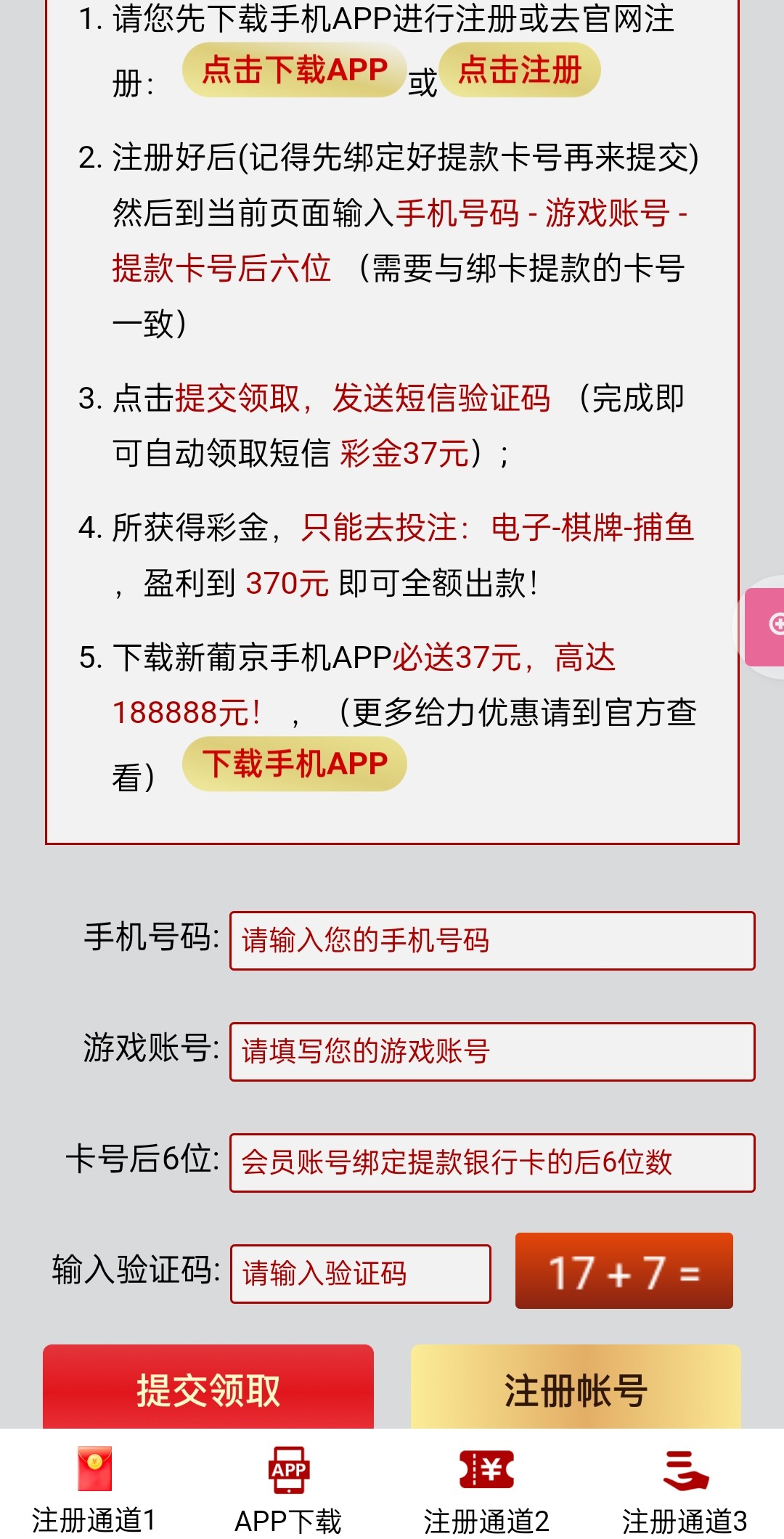
Task: Select the 卡号后6位 input field
Action: (x=492, y=1163)
